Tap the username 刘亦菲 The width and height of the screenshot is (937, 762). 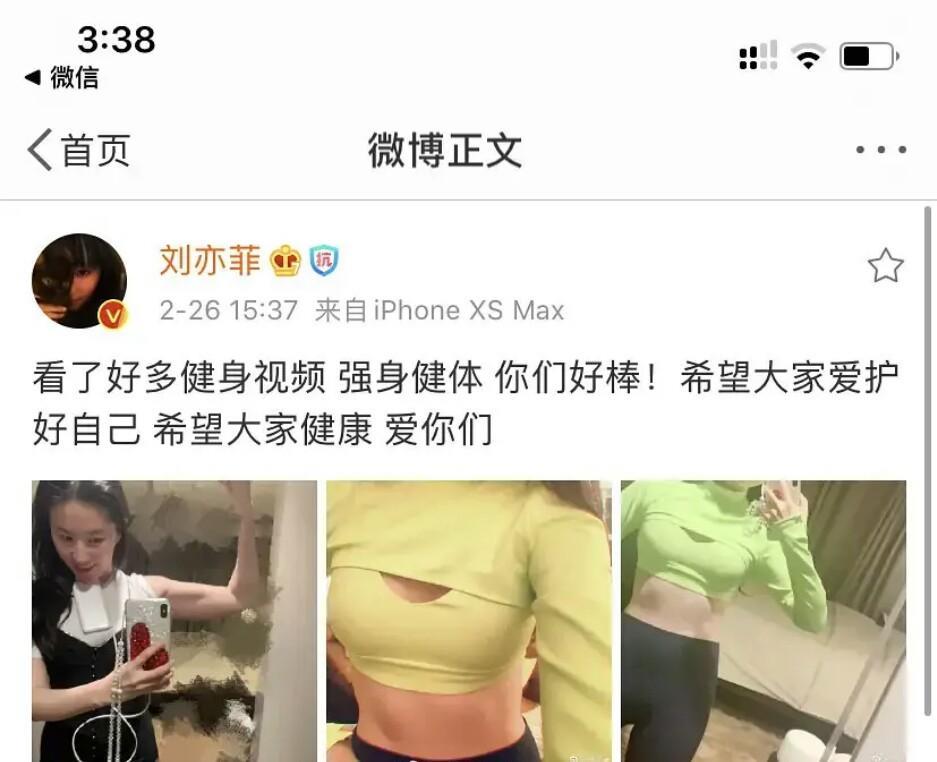coord(209,260)
